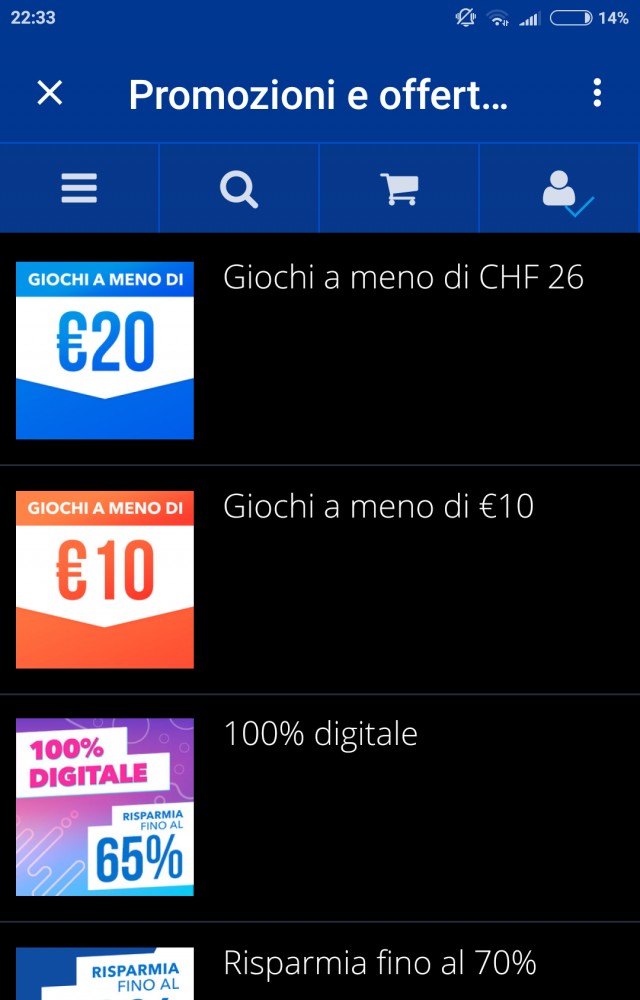Open the user account profile
Screen dimensions: 640x1000
point(562,188)
